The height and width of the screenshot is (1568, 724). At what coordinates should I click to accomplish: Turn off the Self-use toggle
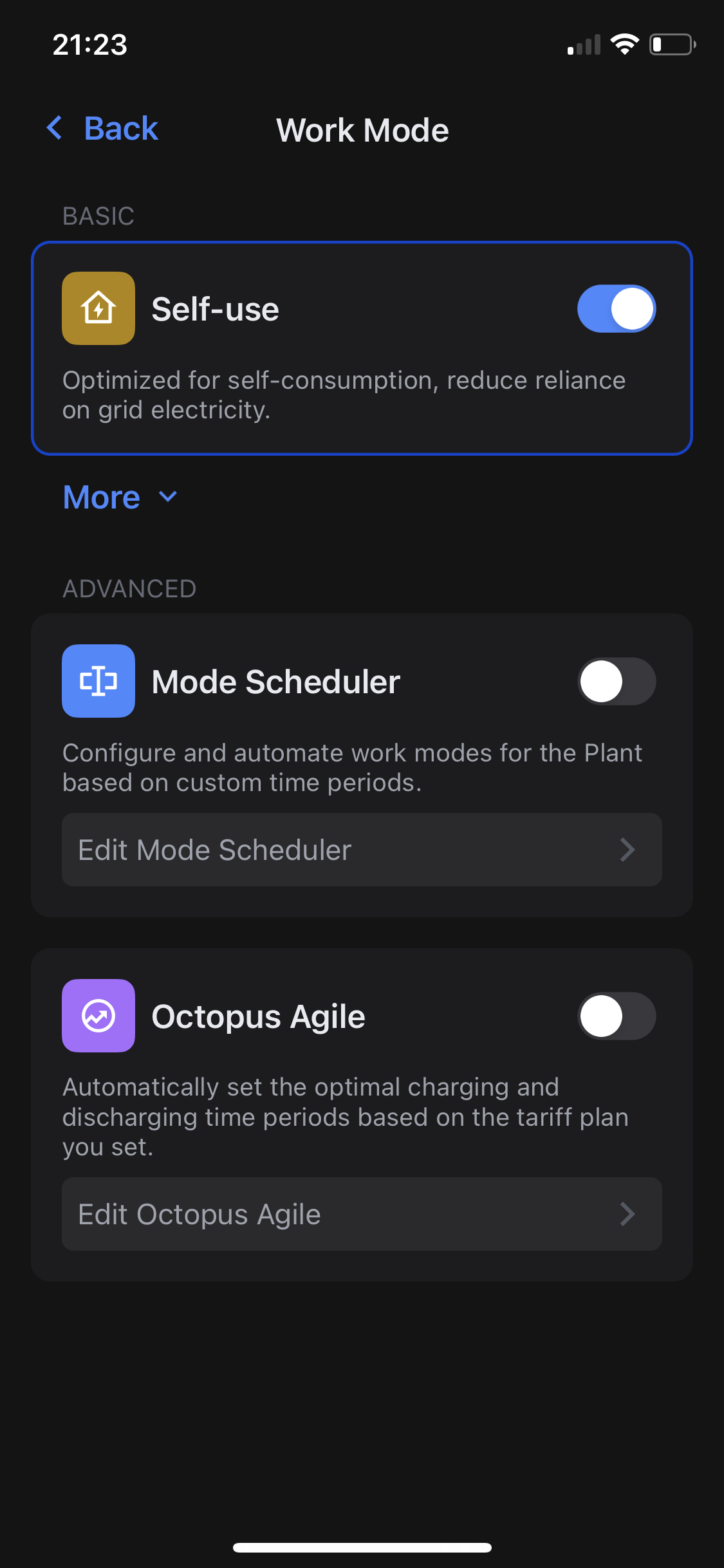(617, 308)
